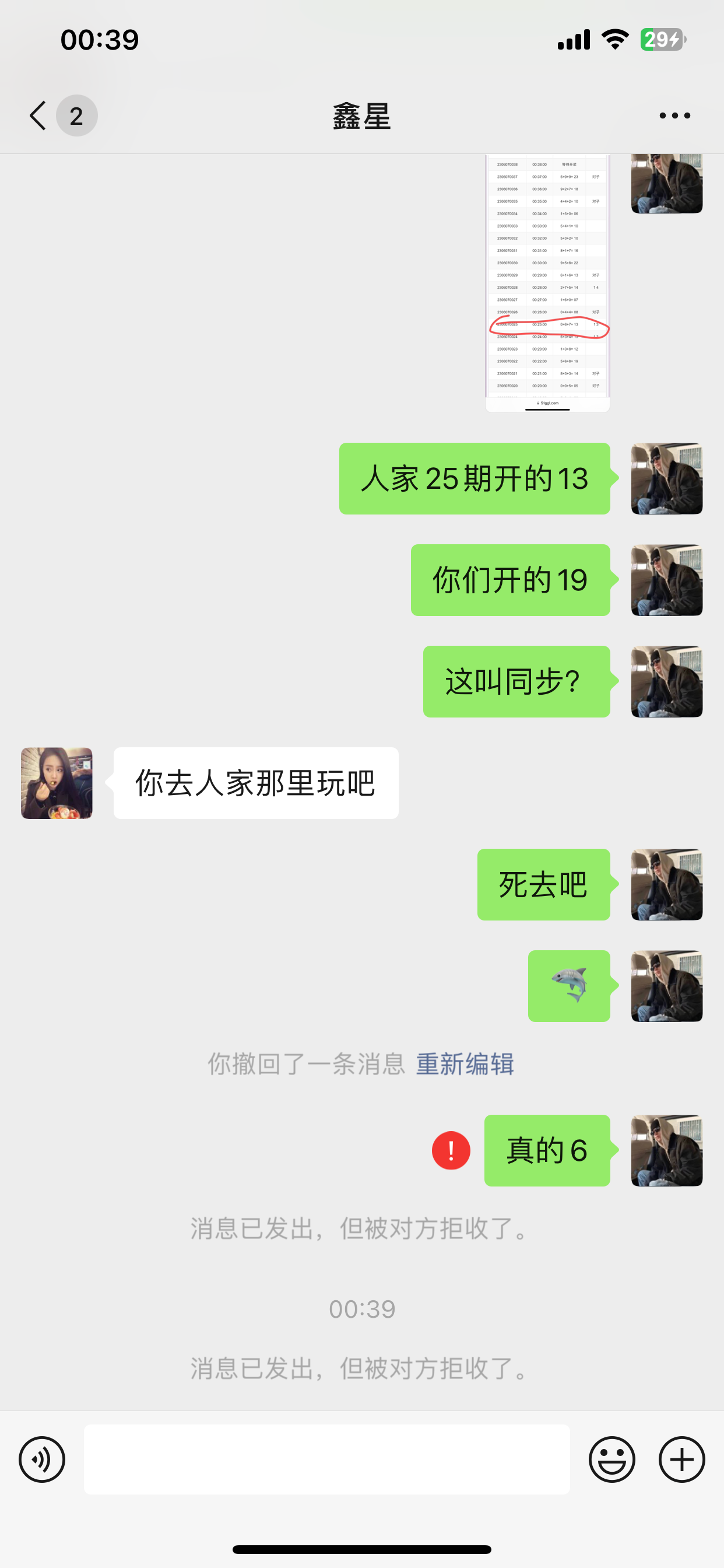Select the 人家25期开的13 message bubble

[x=474, y=480]
